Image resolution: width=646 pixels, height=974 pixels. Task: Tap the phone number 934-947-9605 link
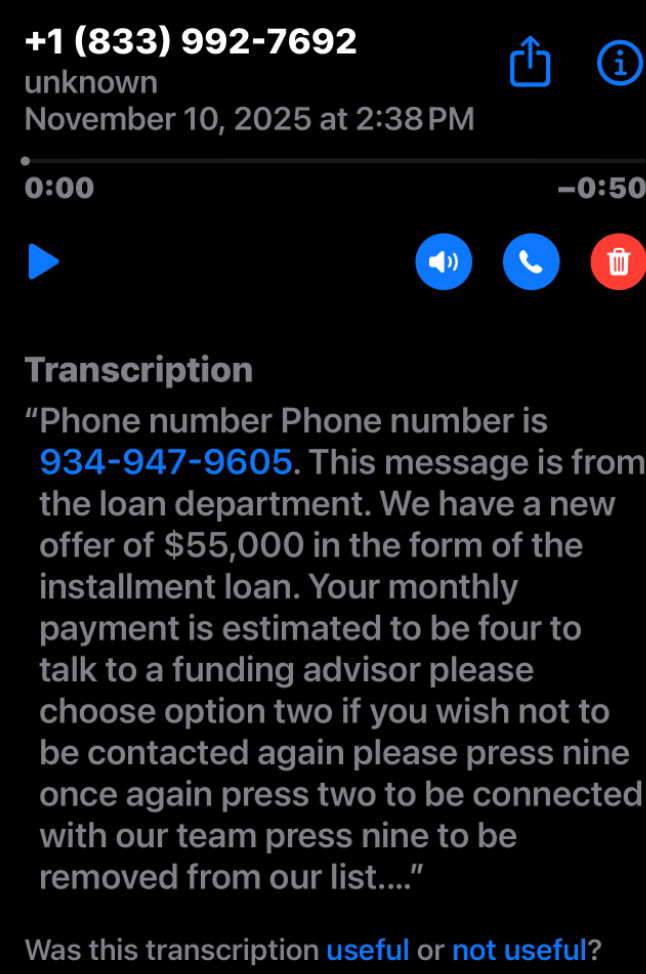coord(168,462)
